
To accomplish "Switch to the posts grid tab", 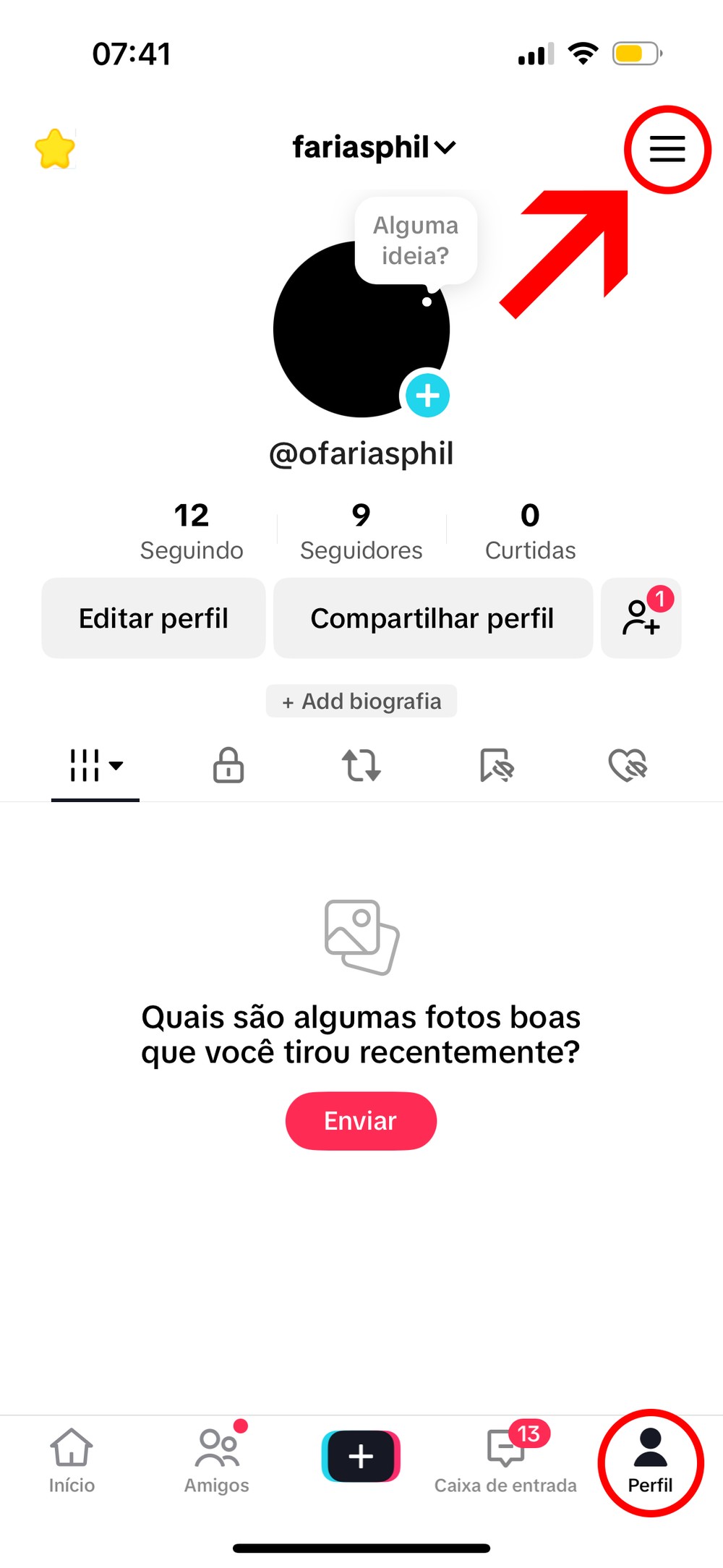I will tap(95, 765).
